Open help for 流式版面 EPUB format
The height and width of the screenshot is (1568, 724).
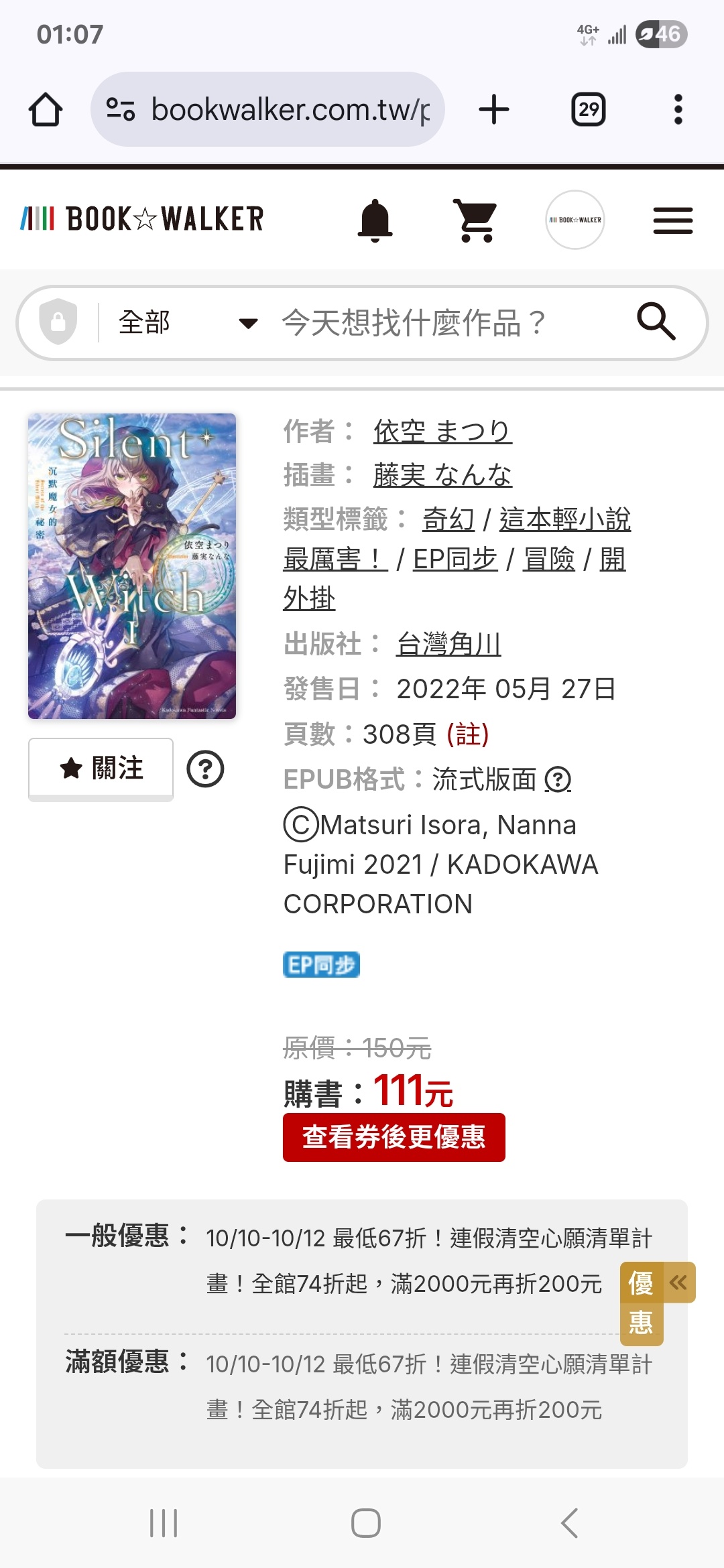click(x=558, y=779)
